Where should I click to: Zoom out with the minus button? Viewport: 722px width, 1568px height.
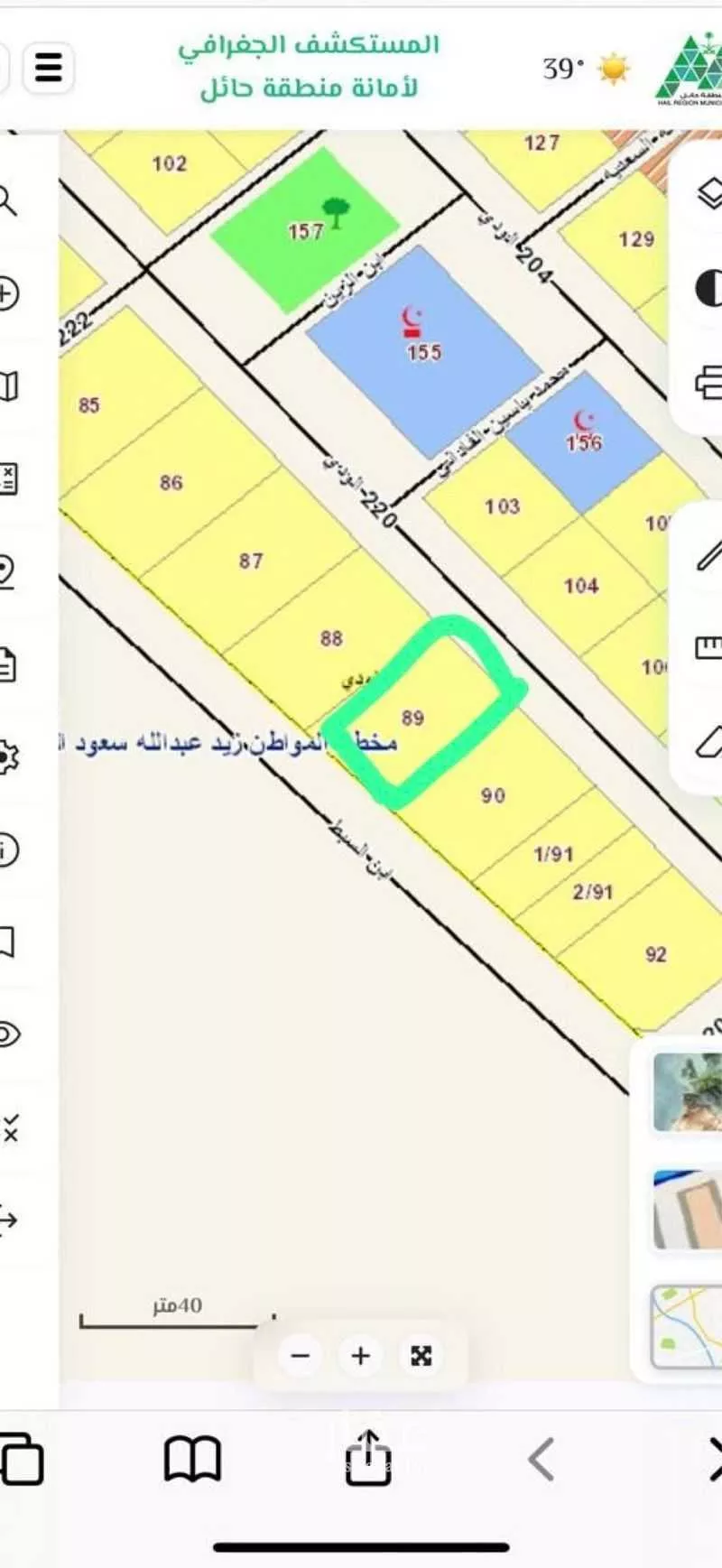[301, 1355]
